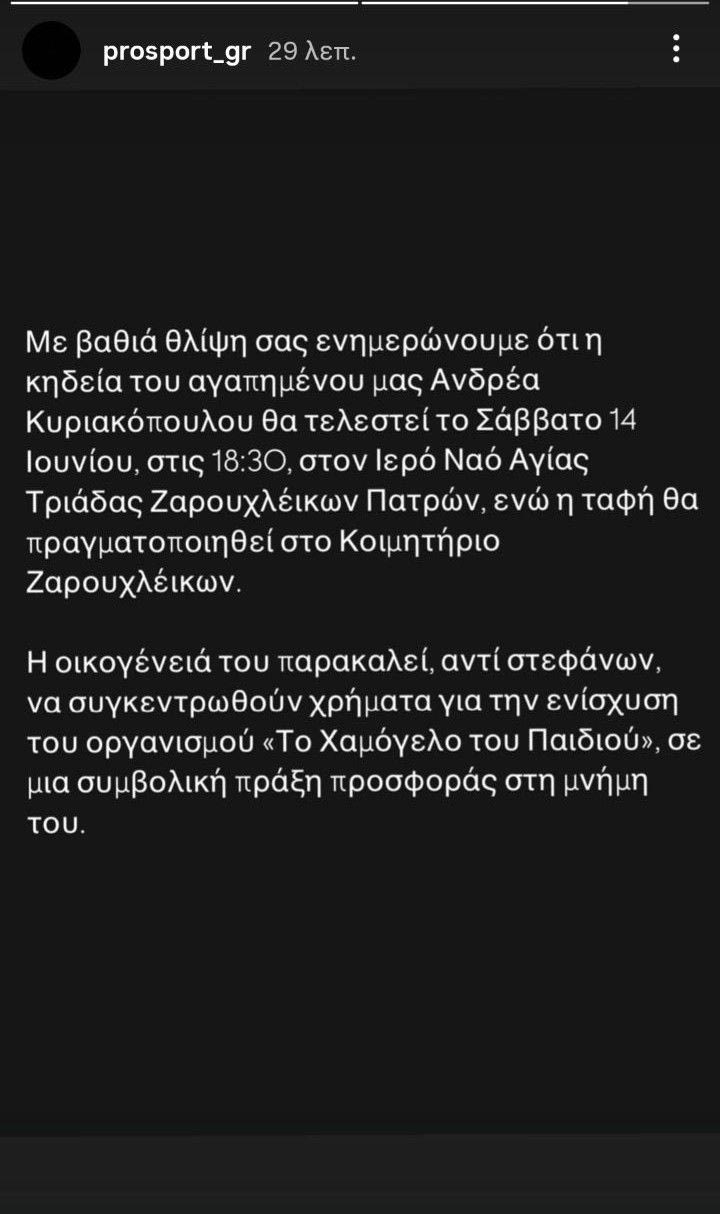Tap the prosport_gr profile picture
The height and width of the screenshot is (1214, 720).
pyautogui.click(x=51, y=51)
